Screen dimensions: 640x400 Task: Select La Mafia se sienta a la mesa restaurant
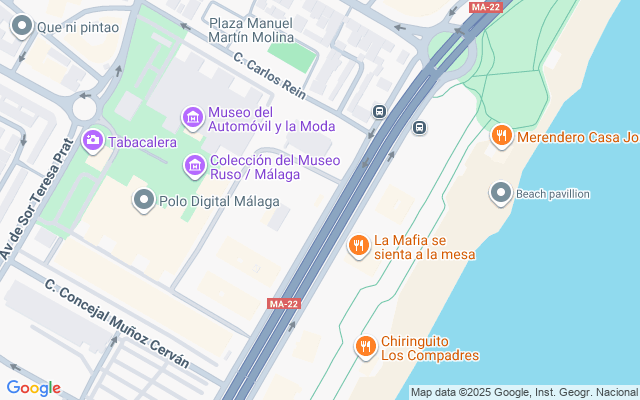(359, 245)
